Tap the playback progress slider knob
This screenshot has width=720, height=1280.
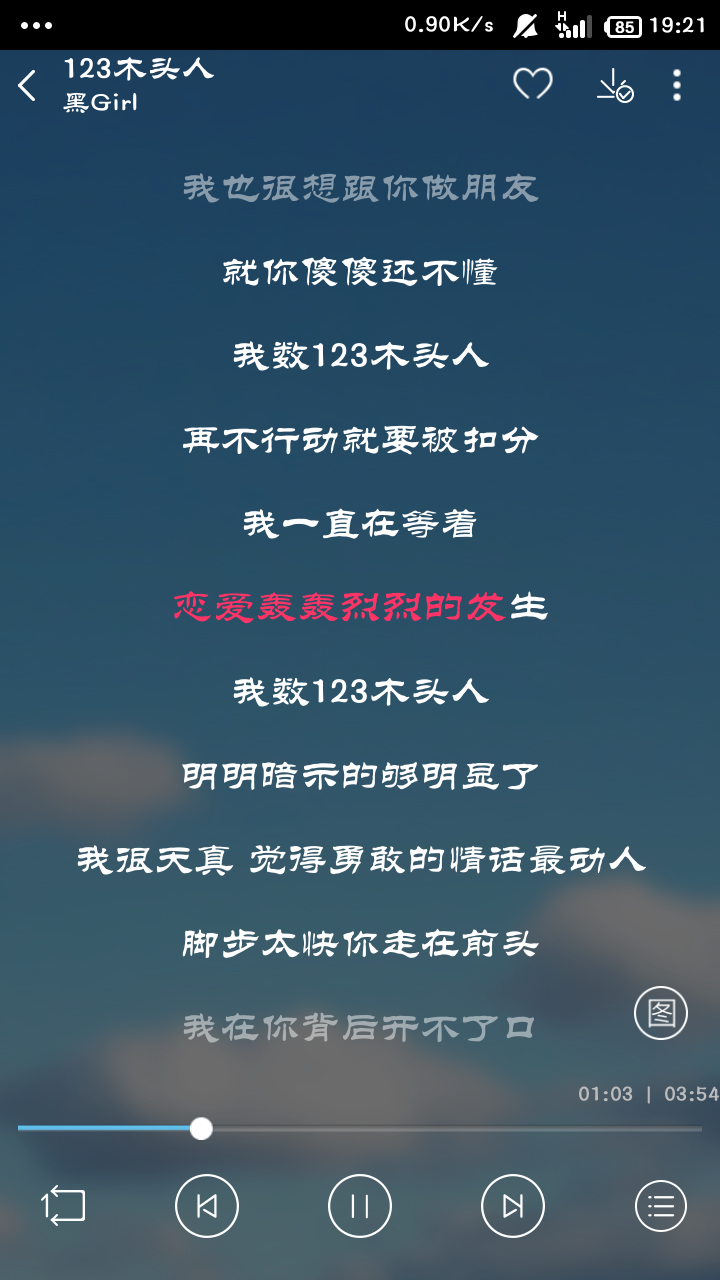[x=201, y=1129]
